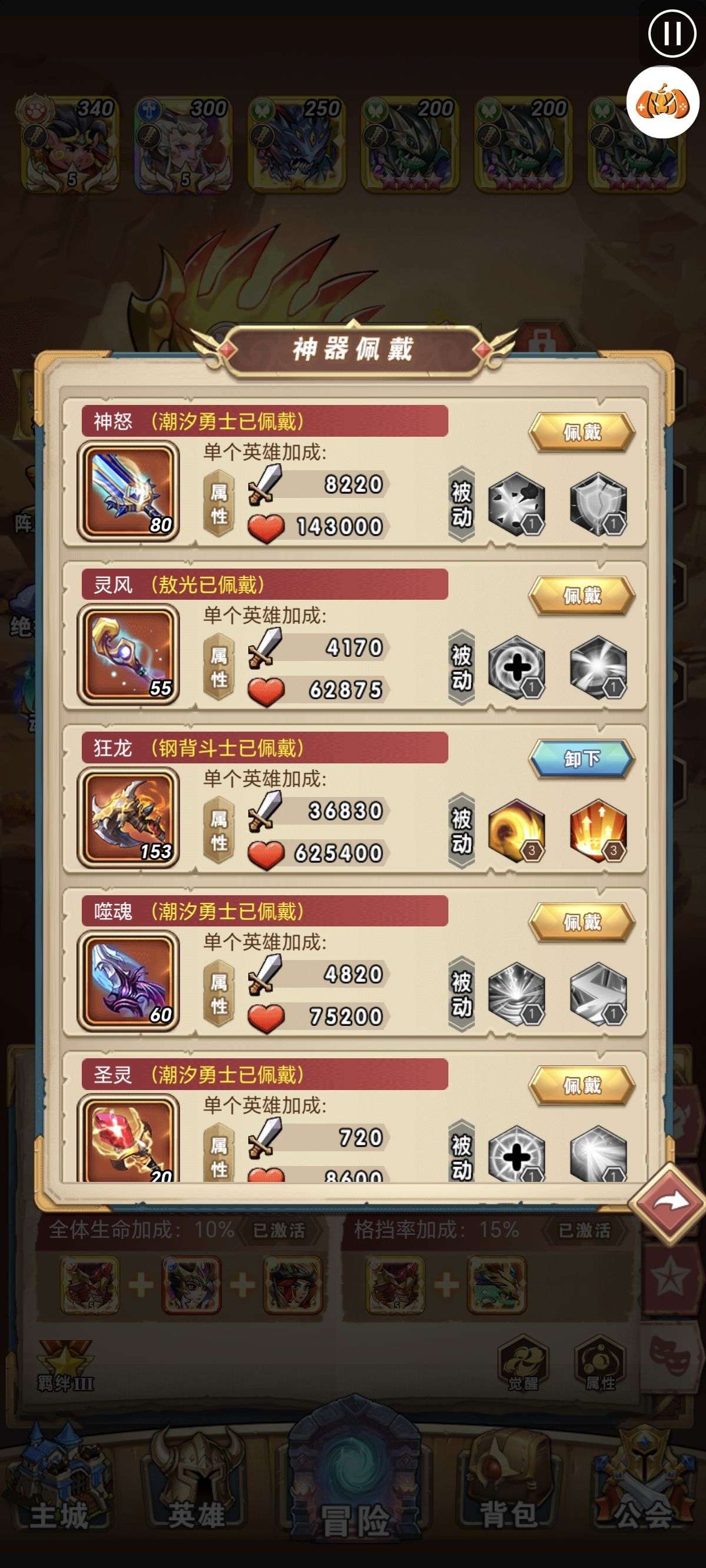This screenshot has height=1568, width=706.
Task: Inspect second passive skill of 狂龙
Action: point(598,831)
